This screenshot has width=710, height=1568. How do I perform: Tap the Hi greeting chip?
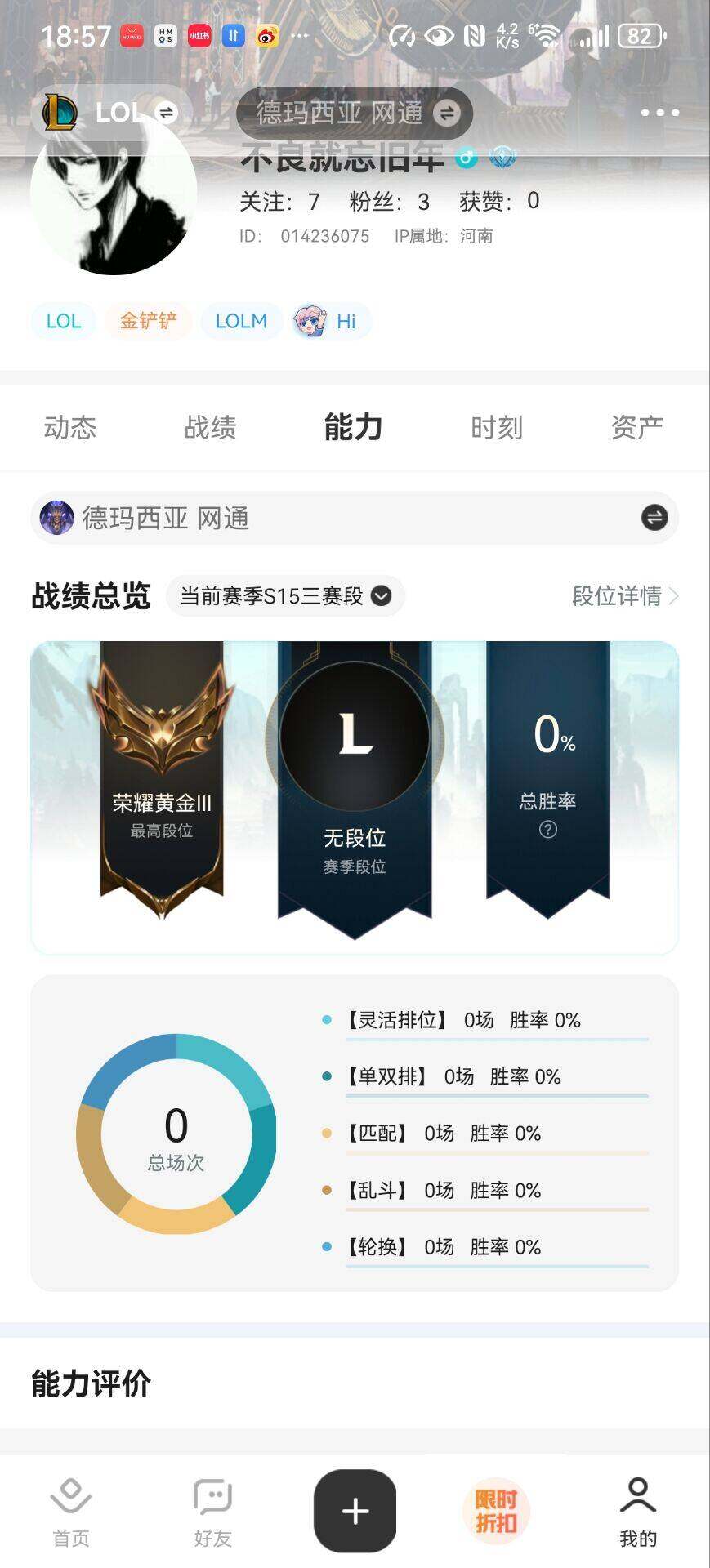(332, 321)
